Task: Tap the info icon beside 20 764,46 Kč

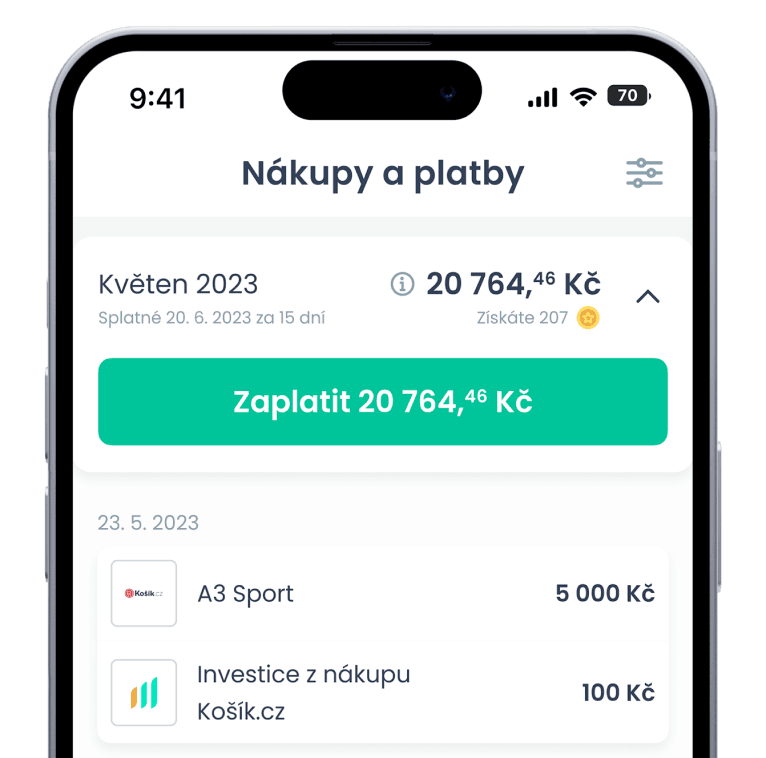Action: [402, 285]
